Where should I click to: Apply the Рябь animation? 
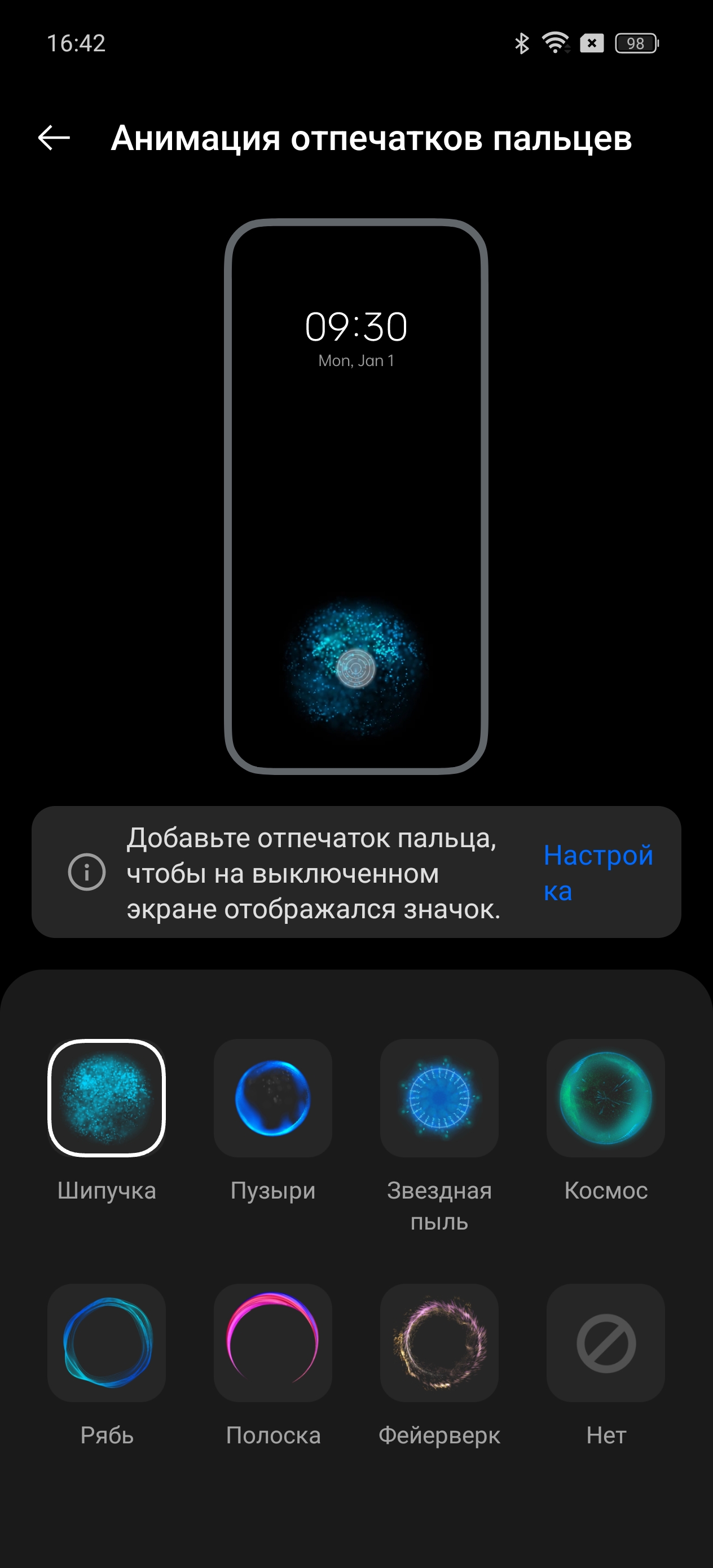pyautogui.click(x=107, y=1342)
